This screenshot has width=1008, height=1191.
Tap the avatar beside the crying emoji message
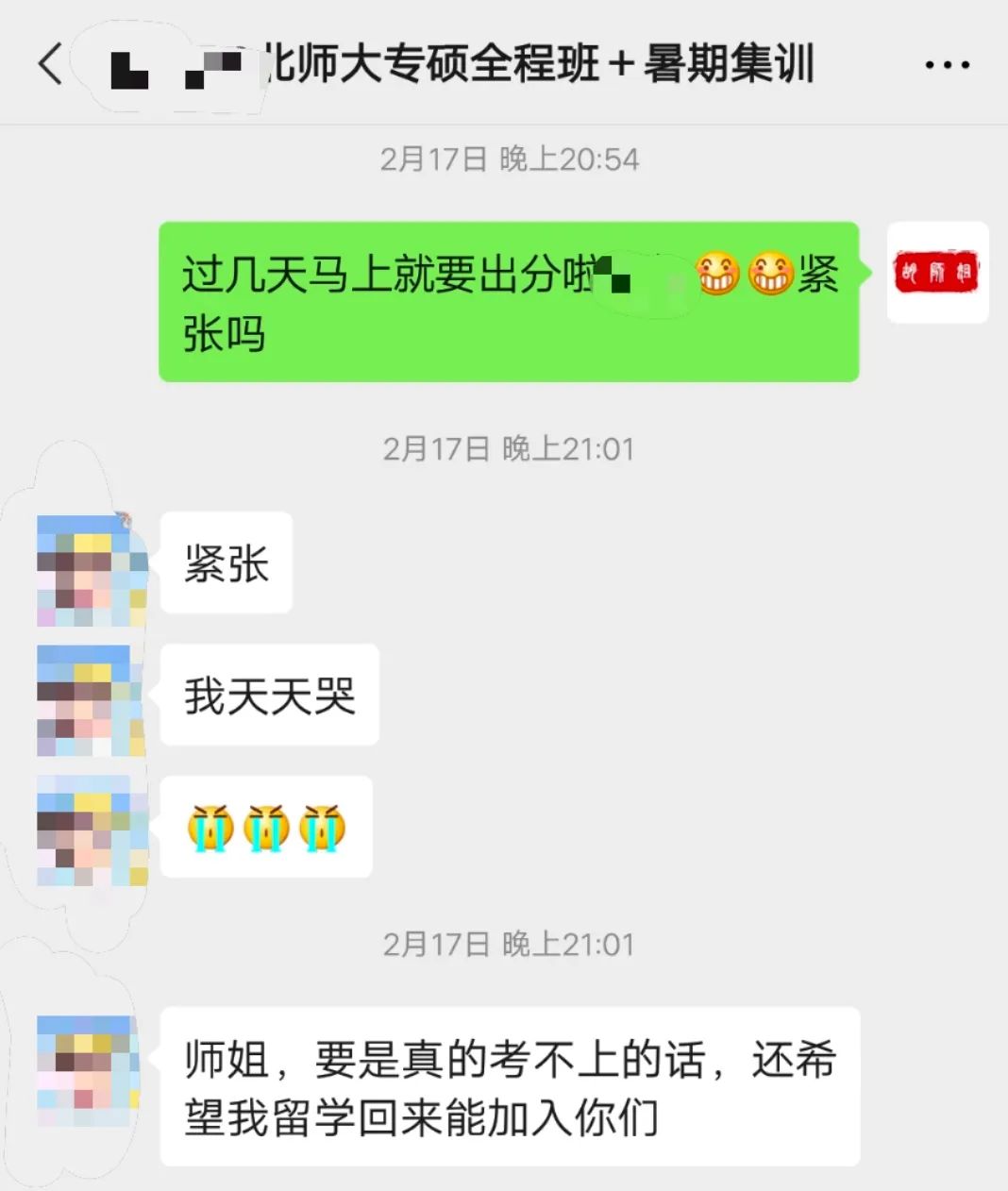(88, 828)
